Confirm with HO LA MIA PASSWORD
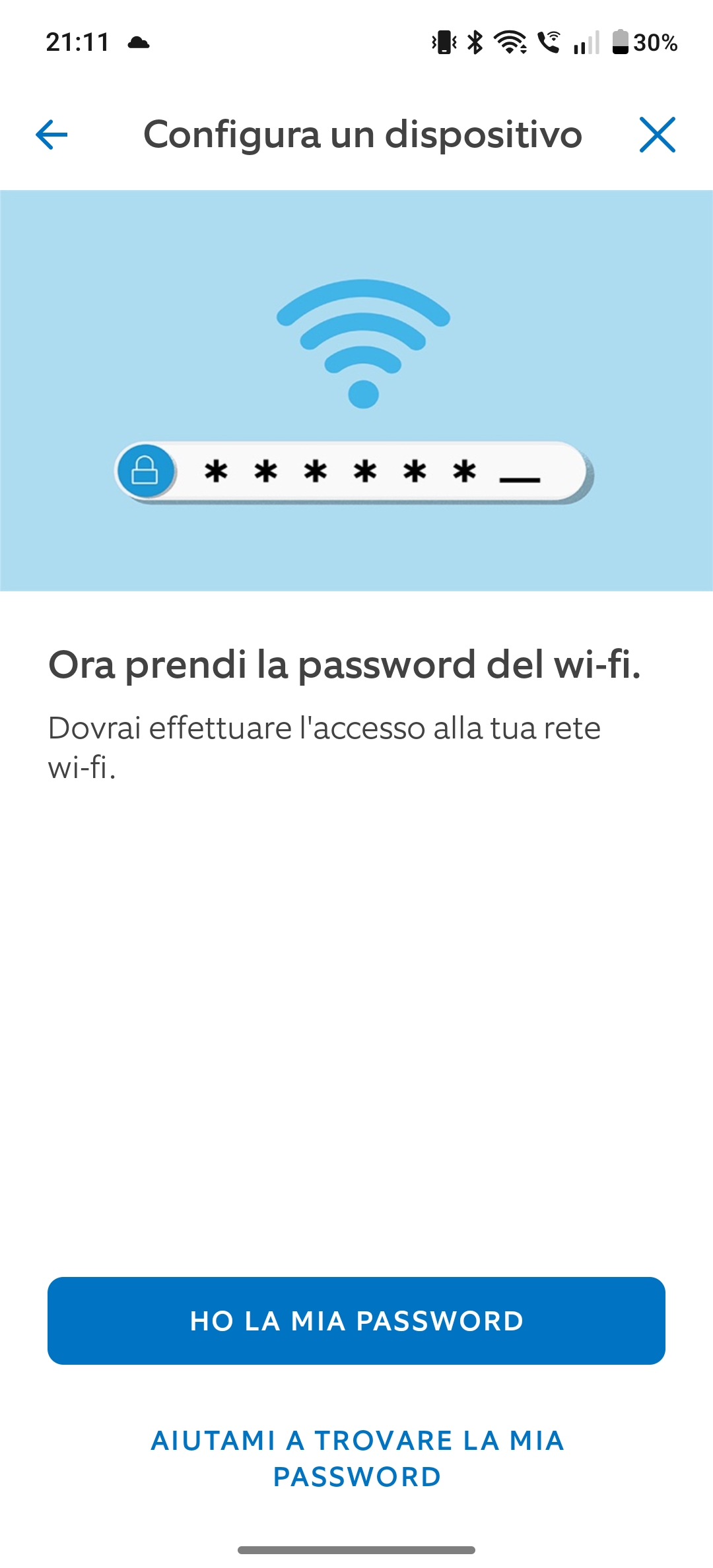This screenshot has width=713, height=1568. [x=356, y=1321]
